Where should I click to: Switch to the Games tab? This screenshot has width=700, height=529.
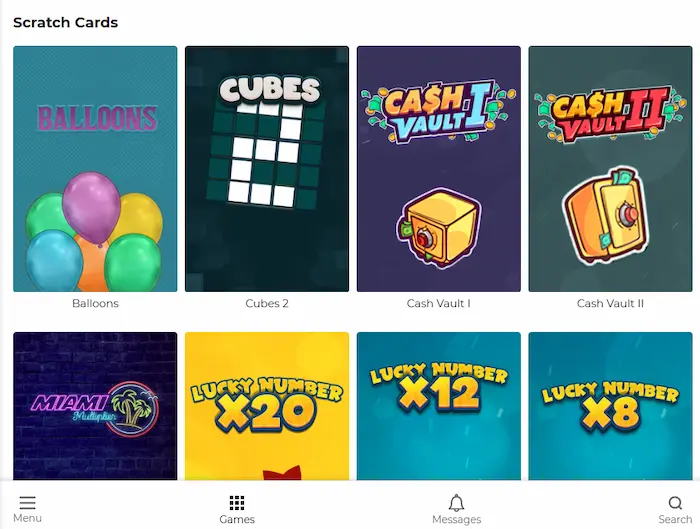[x=237, y=508]
